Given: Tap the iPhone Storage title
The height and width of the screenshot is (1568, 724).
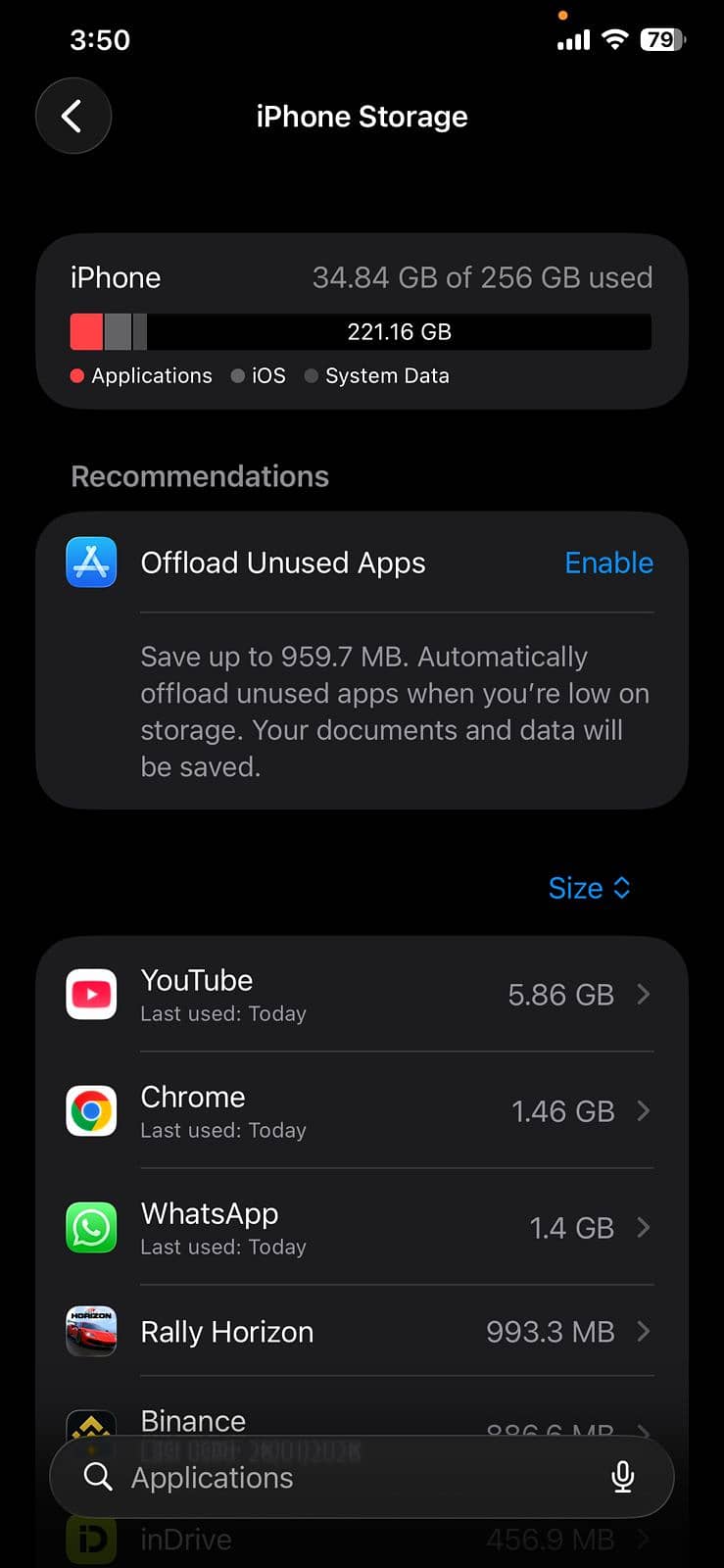Looking at the screenshot, I should [362, 116].
